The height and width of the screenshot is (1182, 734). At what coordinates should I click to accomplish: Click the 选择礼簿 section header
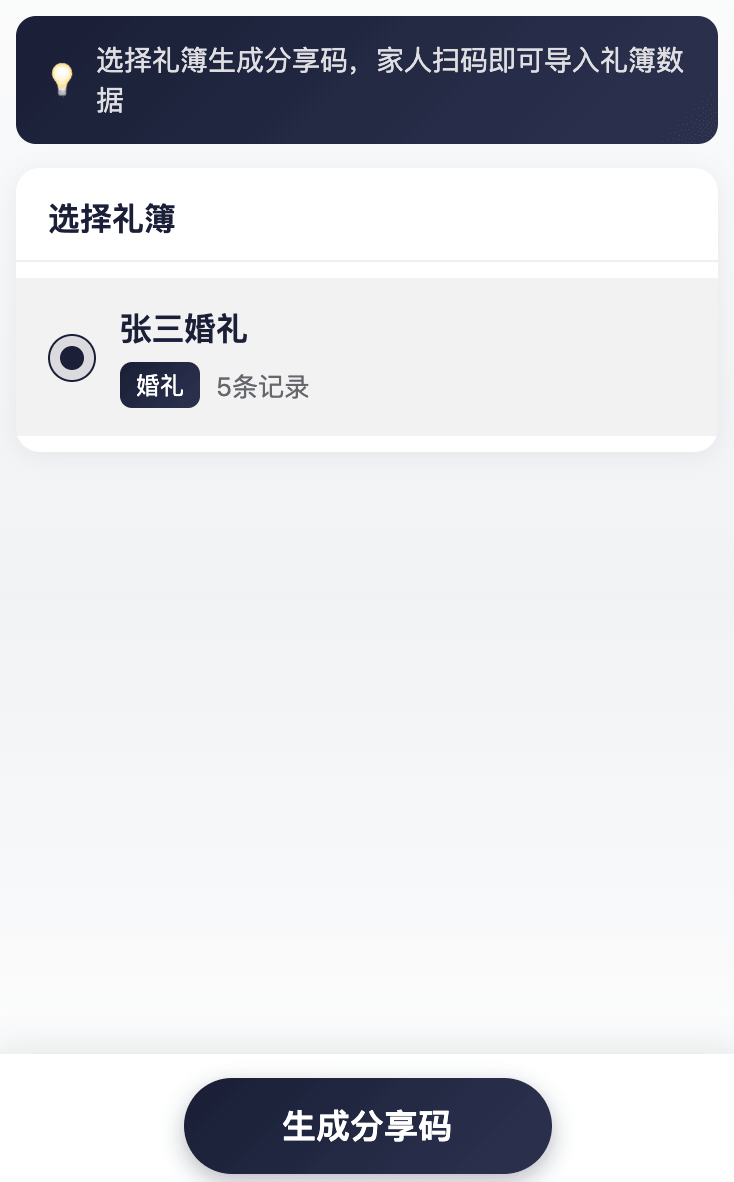click(x=112, y=219)
